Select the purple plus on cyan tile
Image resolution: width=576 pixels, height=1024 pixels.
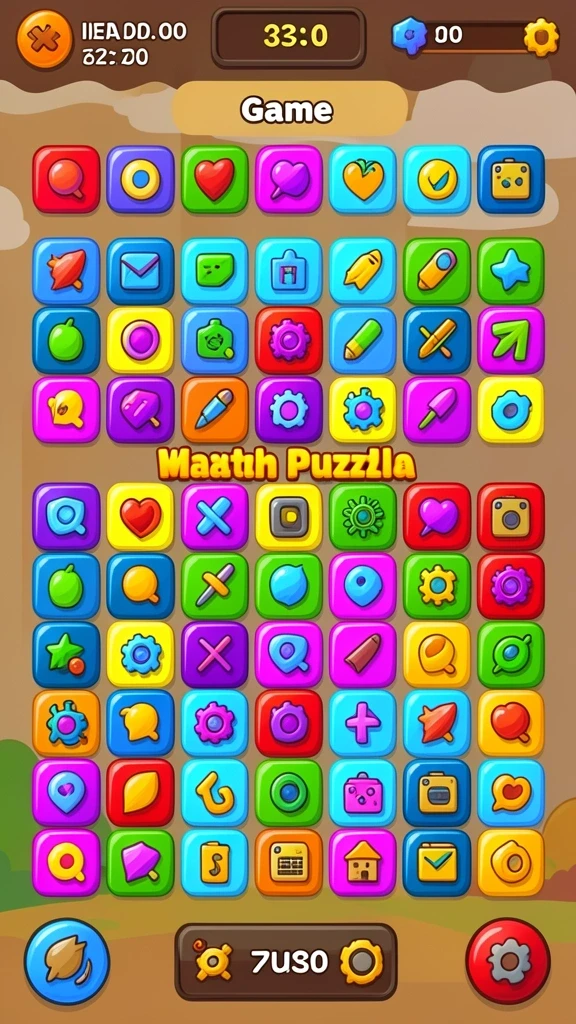362,724
